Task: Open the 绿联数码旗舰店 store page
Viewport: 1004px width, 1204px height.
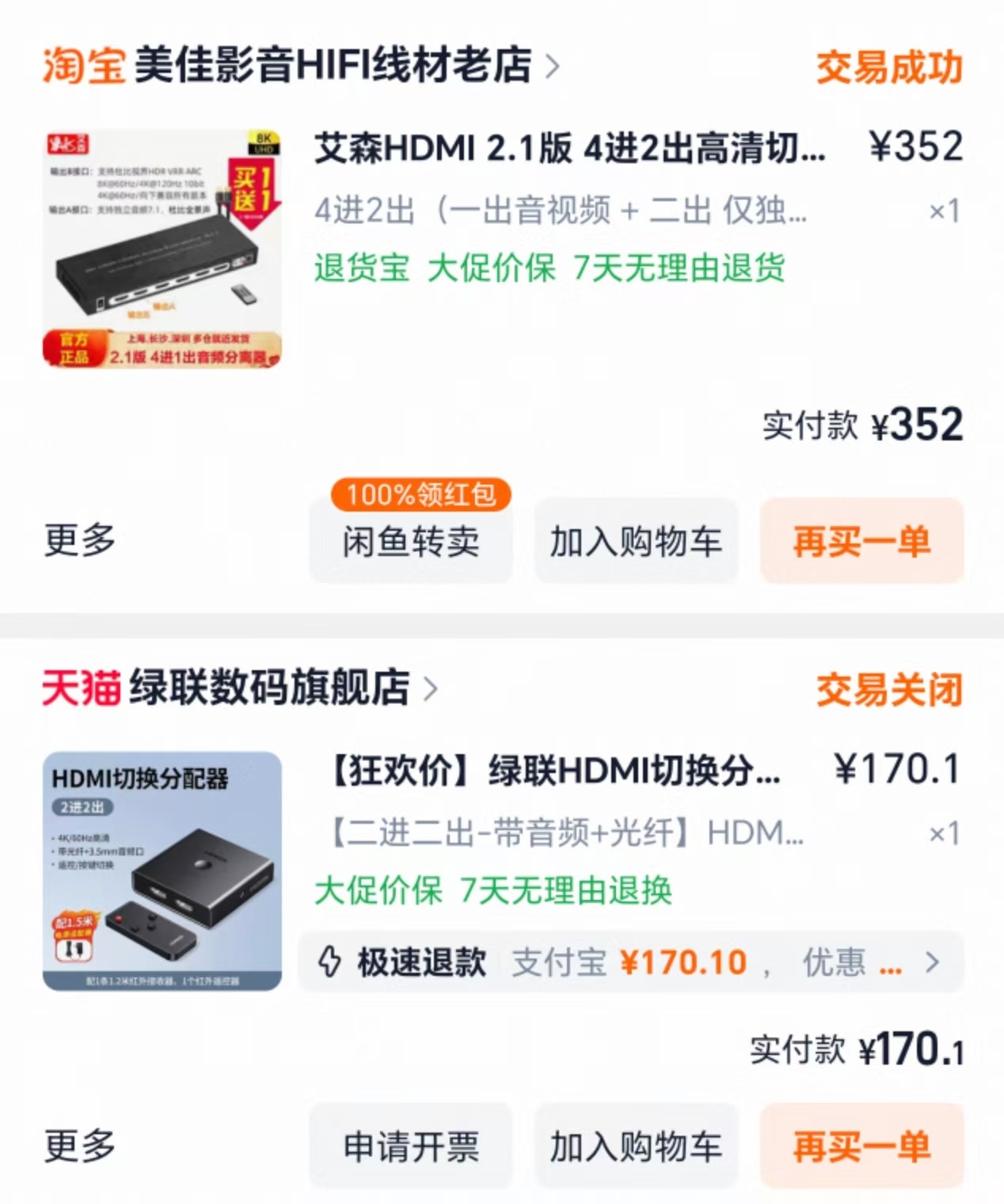Action: coord(269,688)
